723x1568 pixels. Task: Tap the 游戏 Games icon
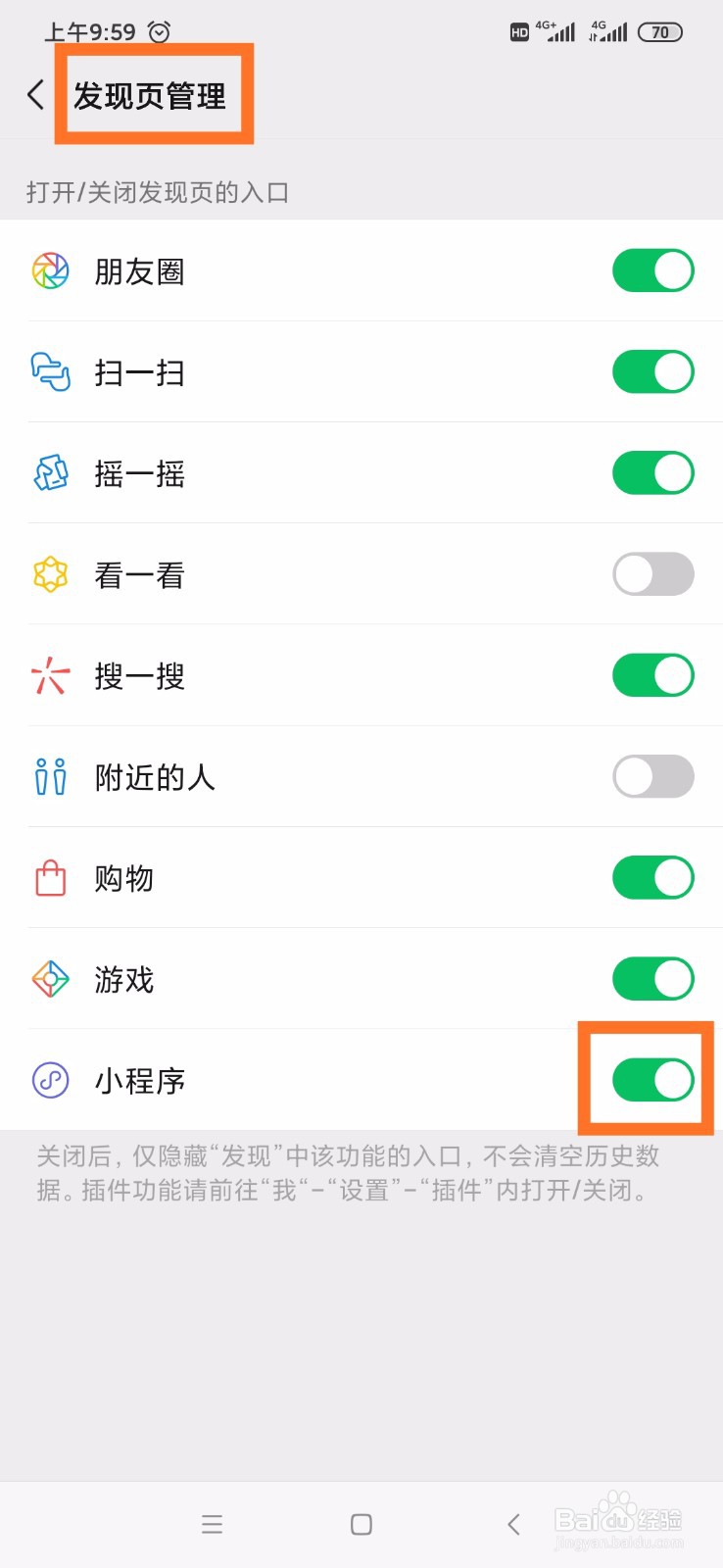pos(50,978)
